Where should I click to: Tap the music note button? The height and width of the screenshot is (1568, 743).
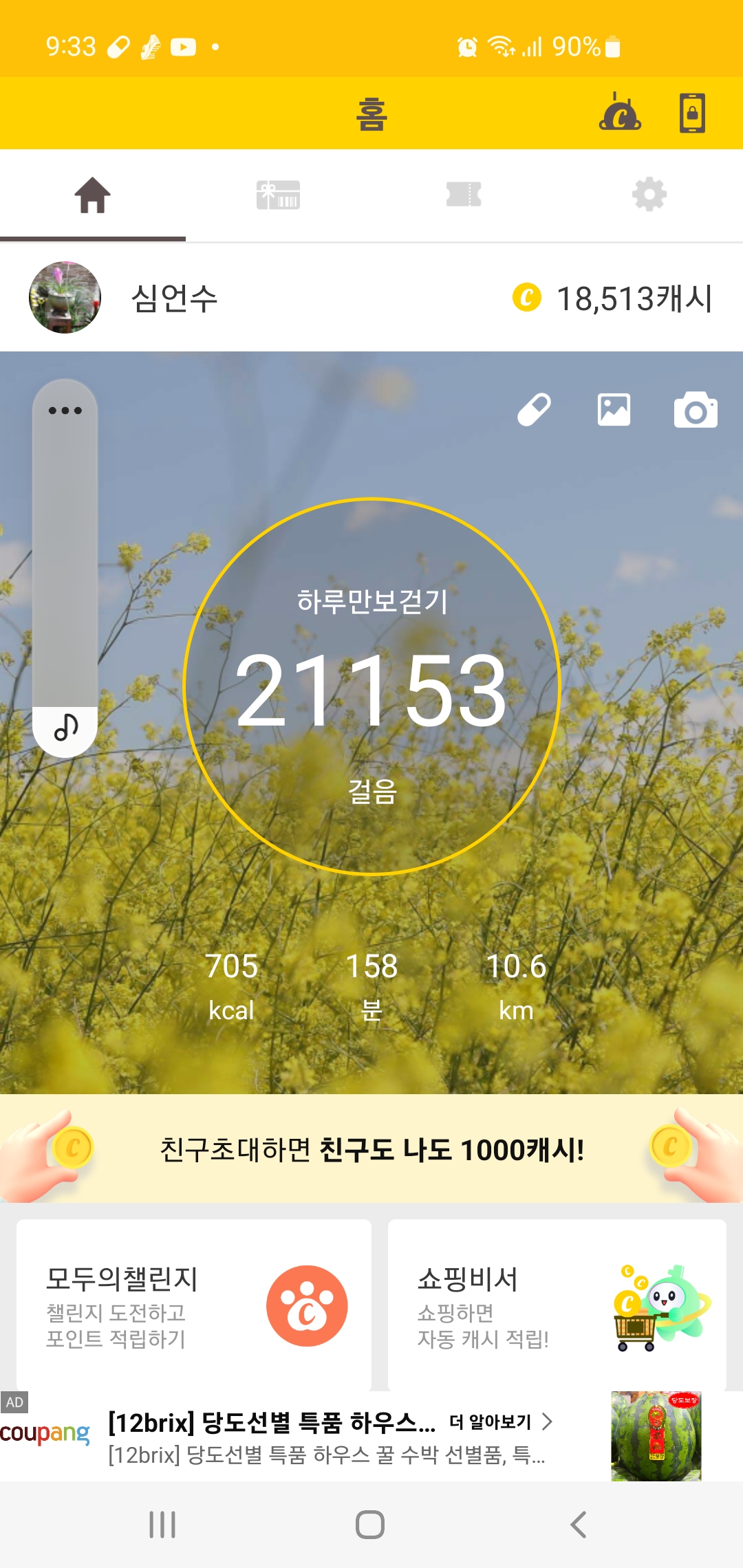tap(65, 728)
